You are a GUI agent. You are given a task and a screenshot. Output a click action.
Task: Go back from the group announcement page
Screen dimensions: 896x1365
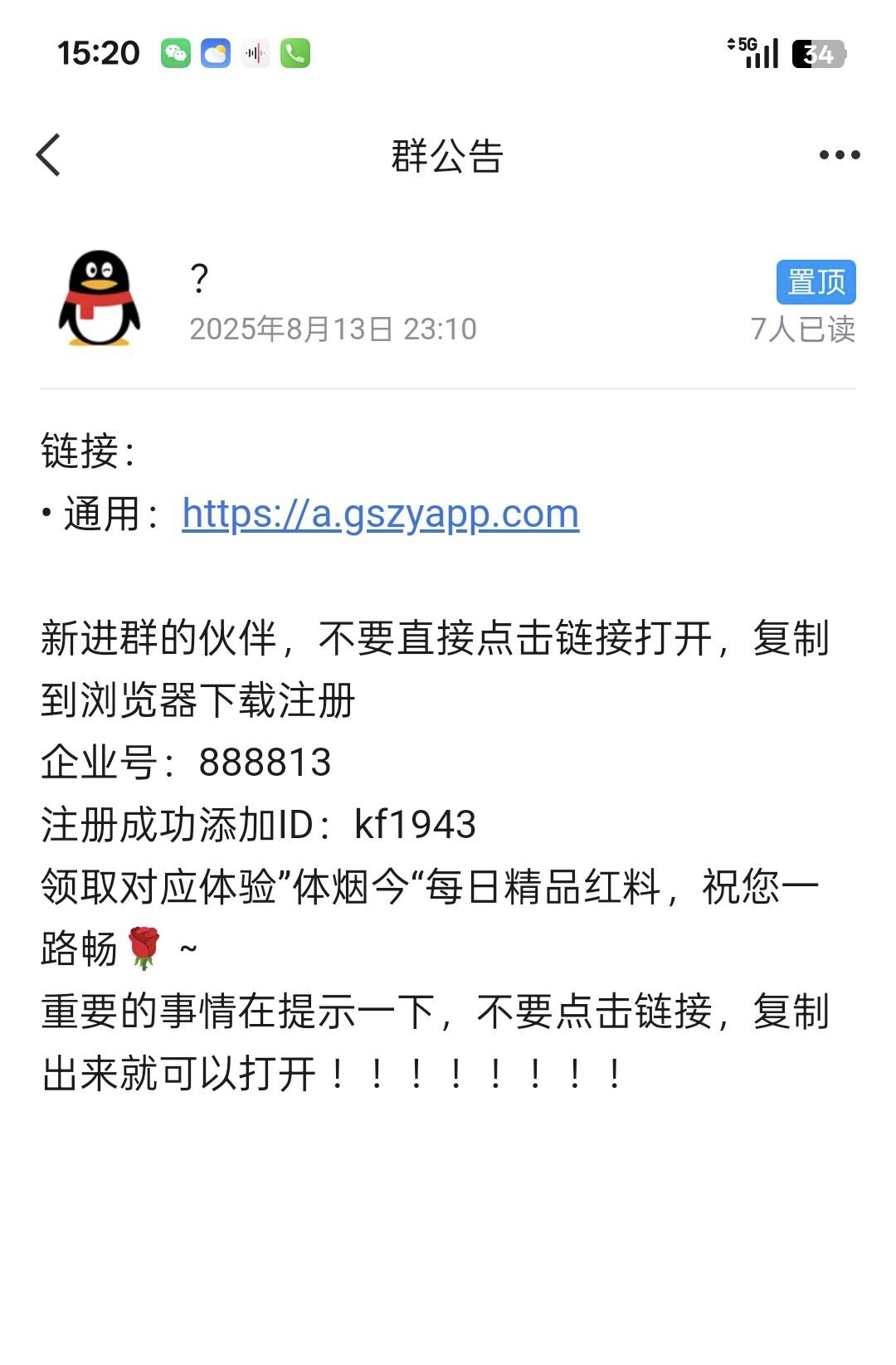point(49,155)
